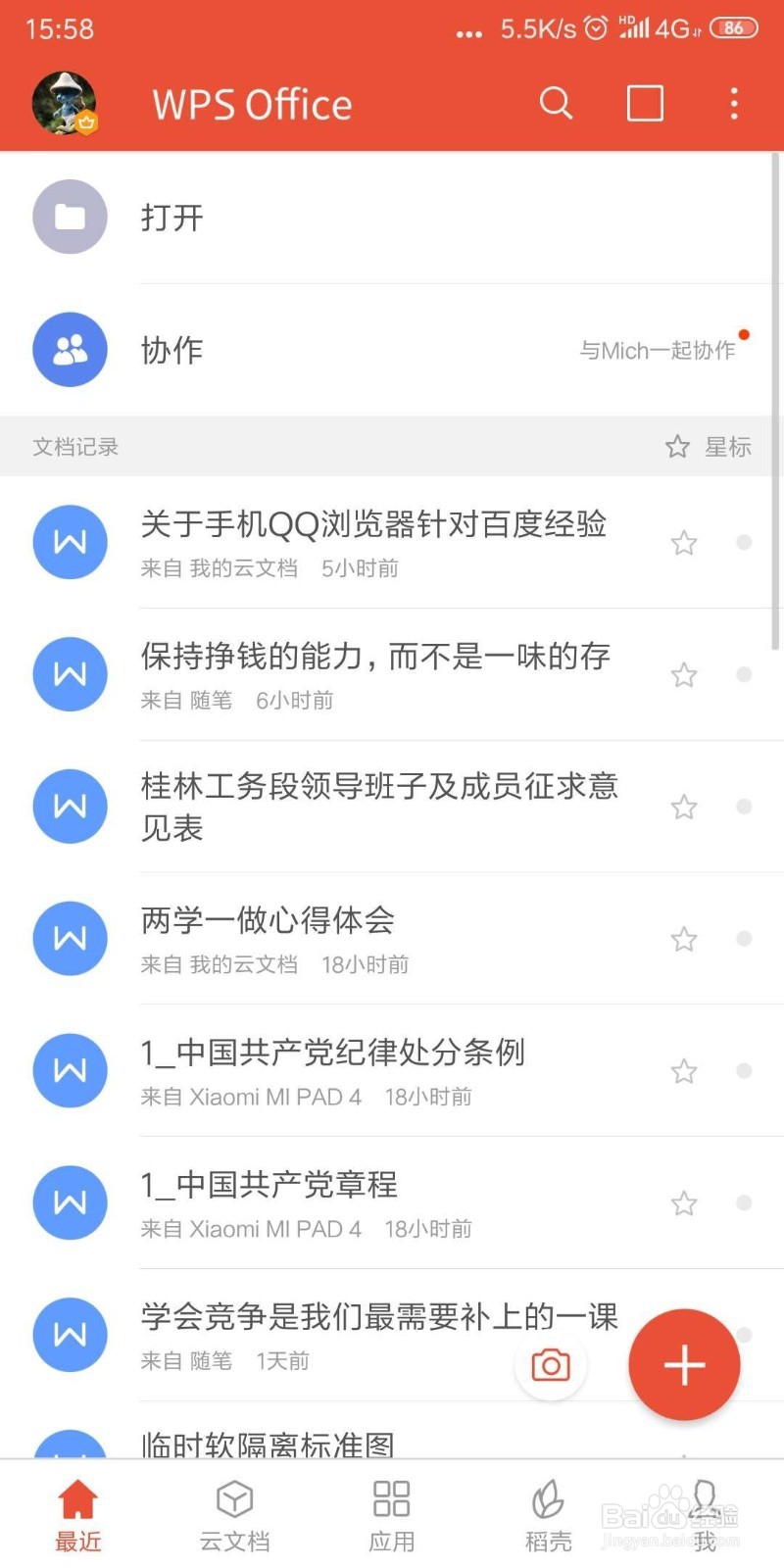Open the three-dot overflow menu
The height and width of the screenshot is (1568, 784).
(733, 103)
